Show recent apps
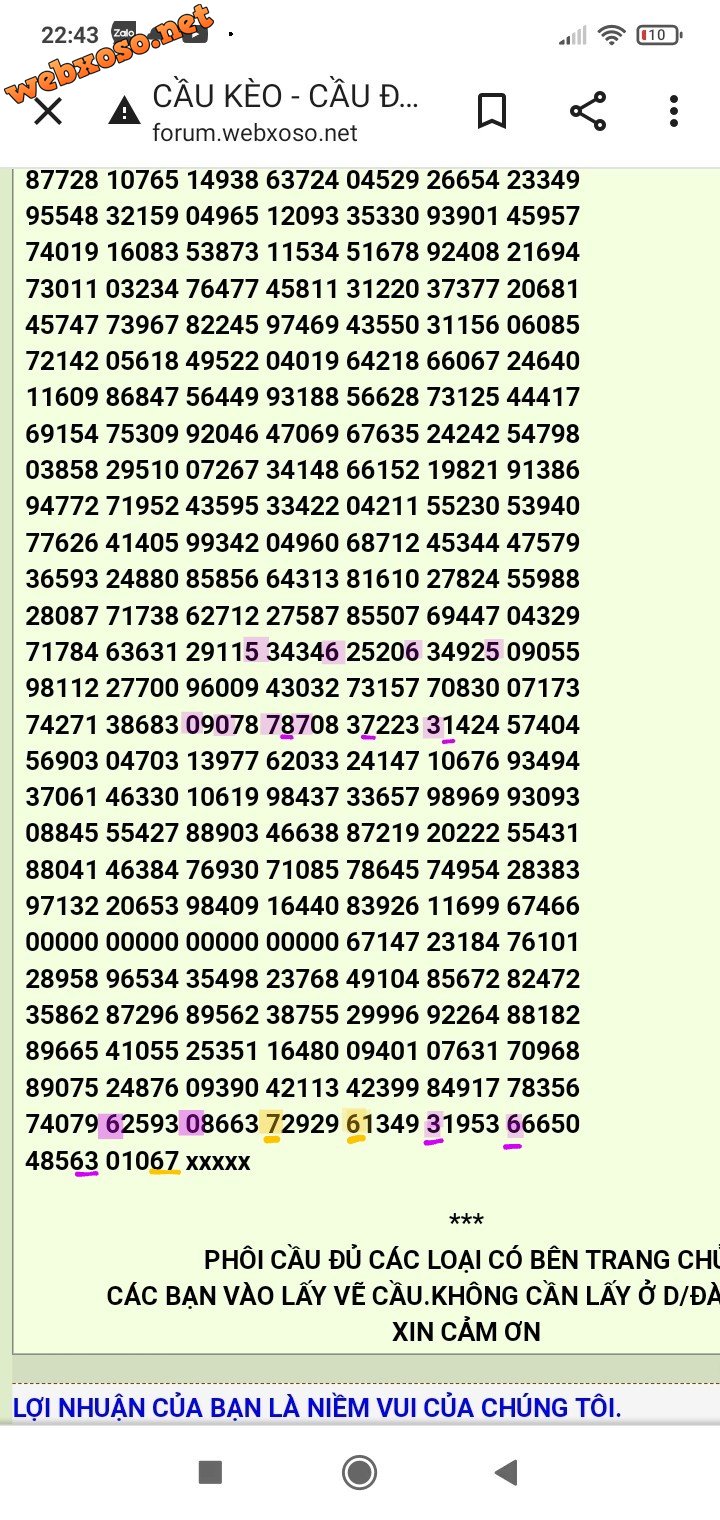This screenshot has height=1520, width=720. tap(210, 1472)
